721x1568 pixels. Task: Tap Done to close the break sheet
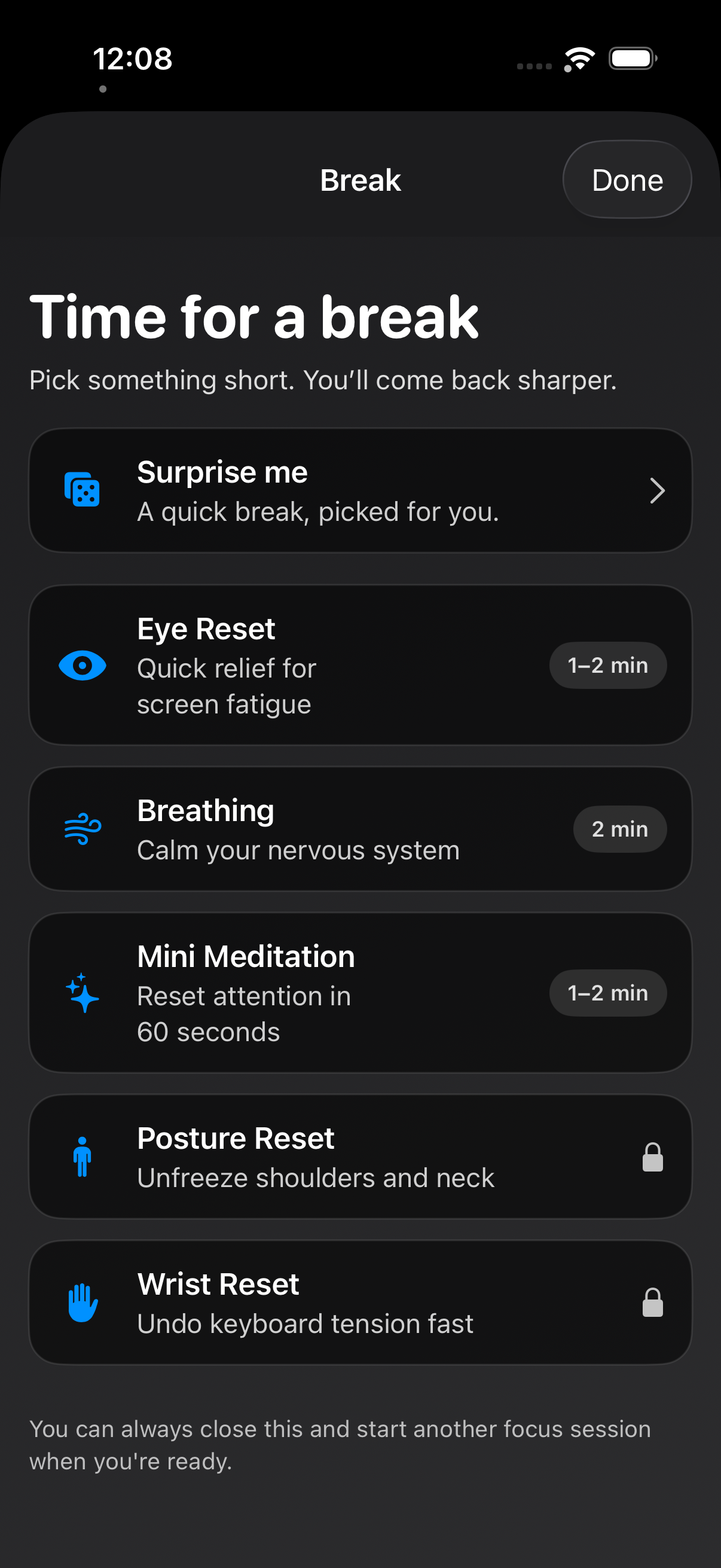coord(626,179)
